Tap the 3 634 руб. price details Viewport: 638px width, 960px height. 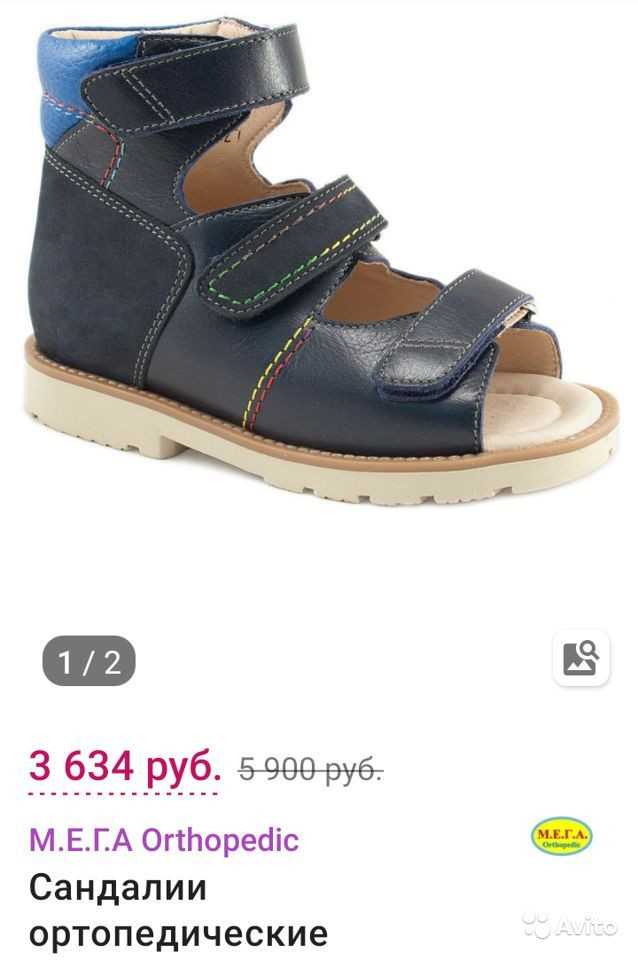point(125,767)
